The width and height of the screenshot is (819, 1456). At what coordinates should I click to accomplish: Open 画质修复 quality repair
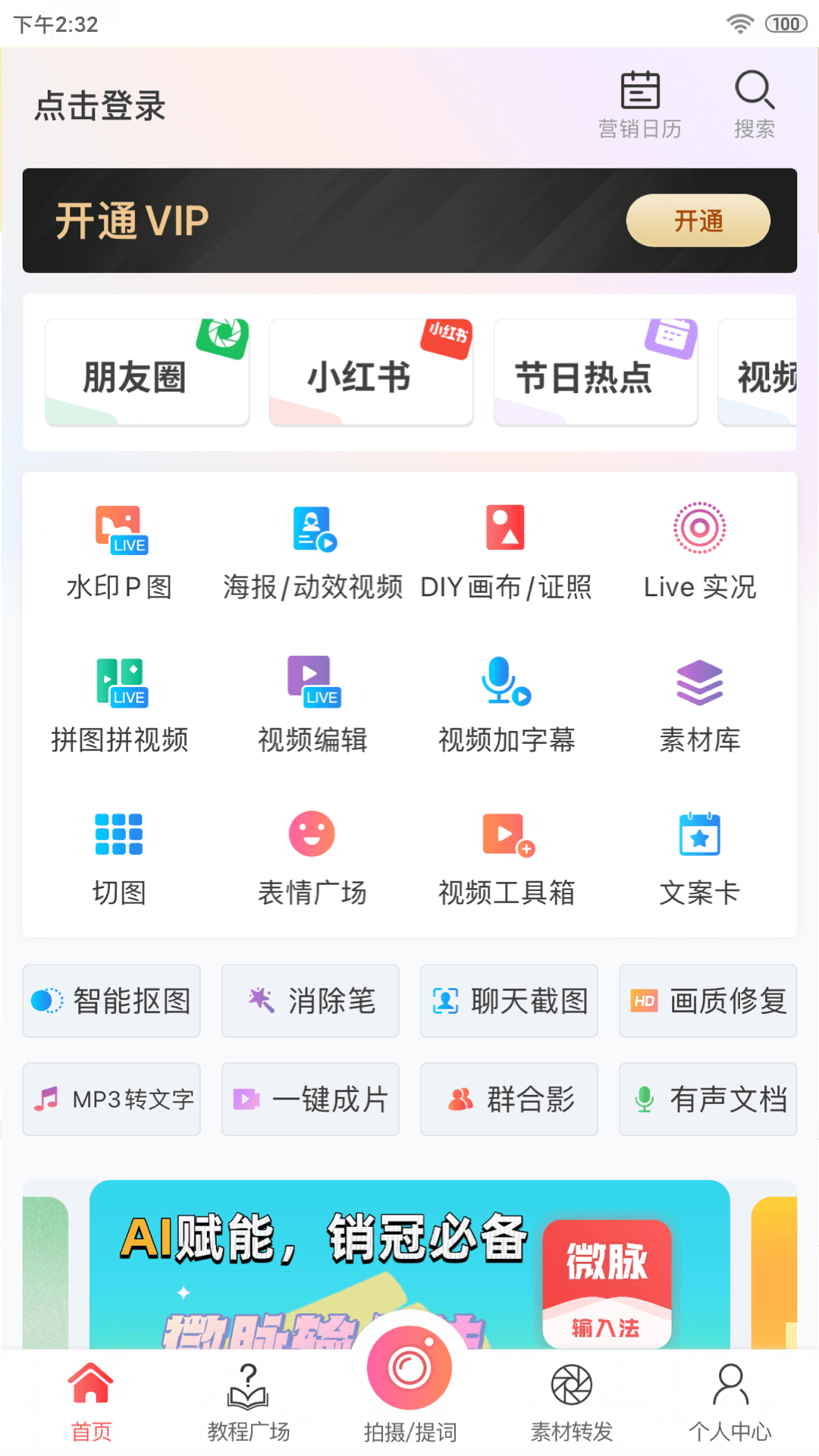click(708, 1001)
